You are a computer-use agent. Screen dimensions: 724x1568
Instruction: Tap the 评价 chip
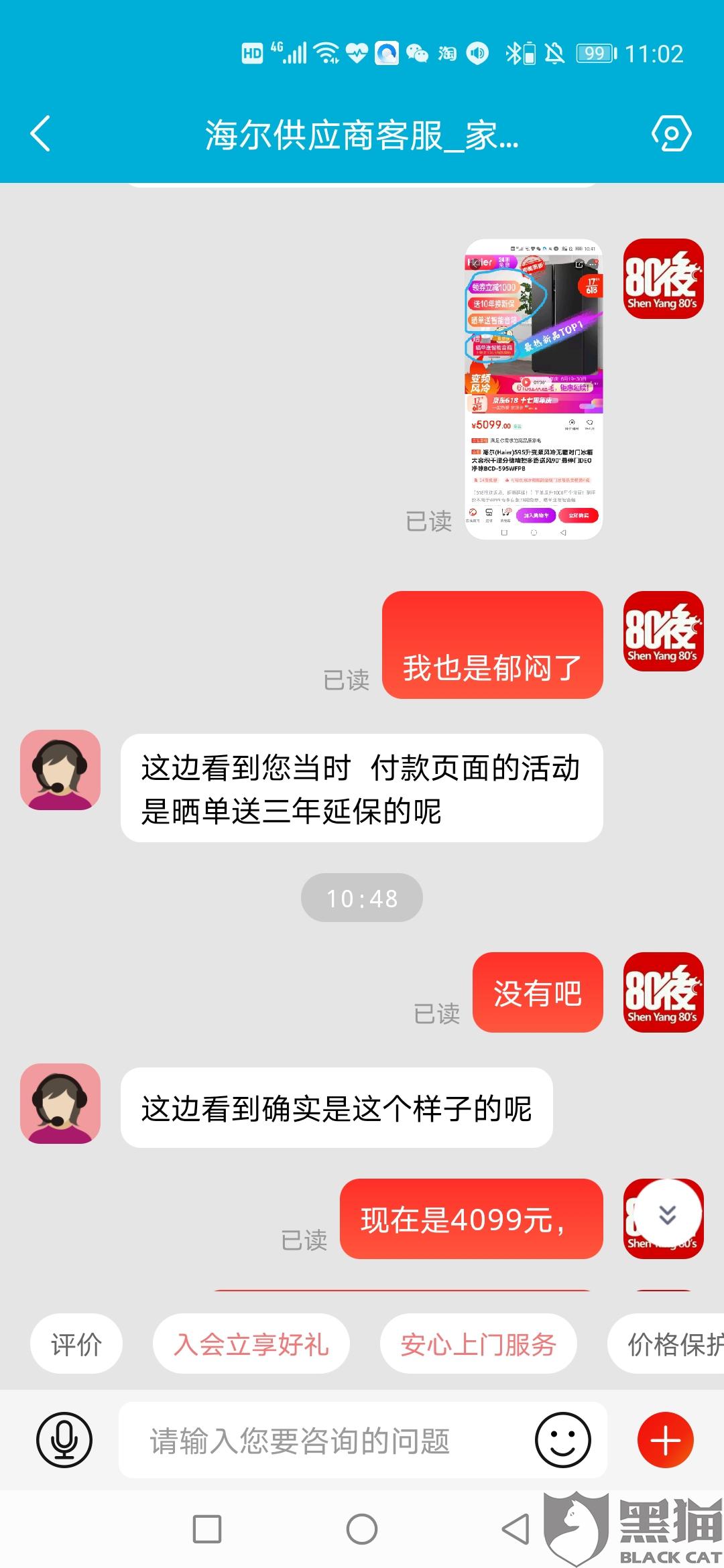click(x=76, y=1344)
